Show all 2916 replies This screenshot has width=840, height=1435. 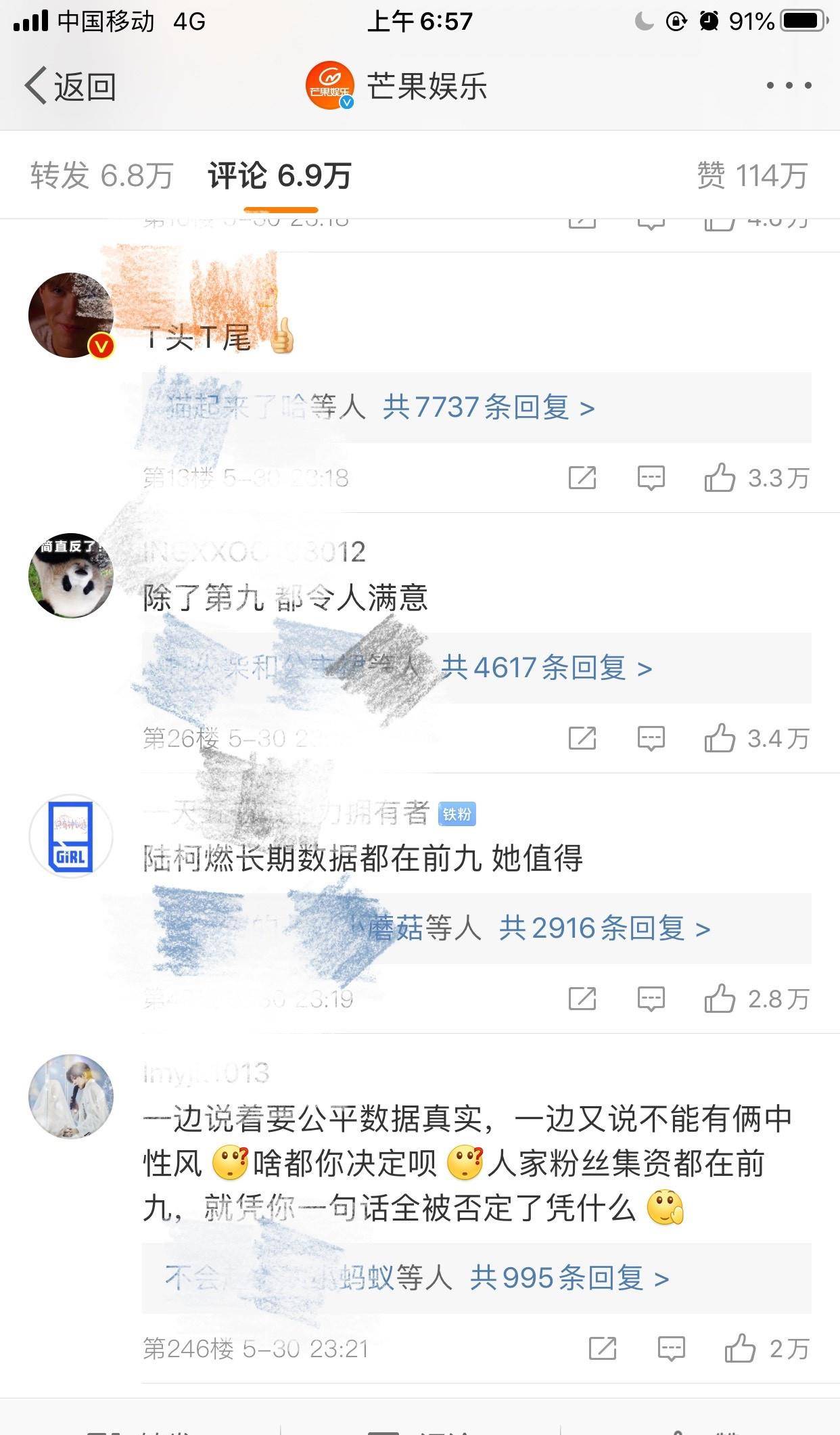pyautogui.click(x=604, y=928)
